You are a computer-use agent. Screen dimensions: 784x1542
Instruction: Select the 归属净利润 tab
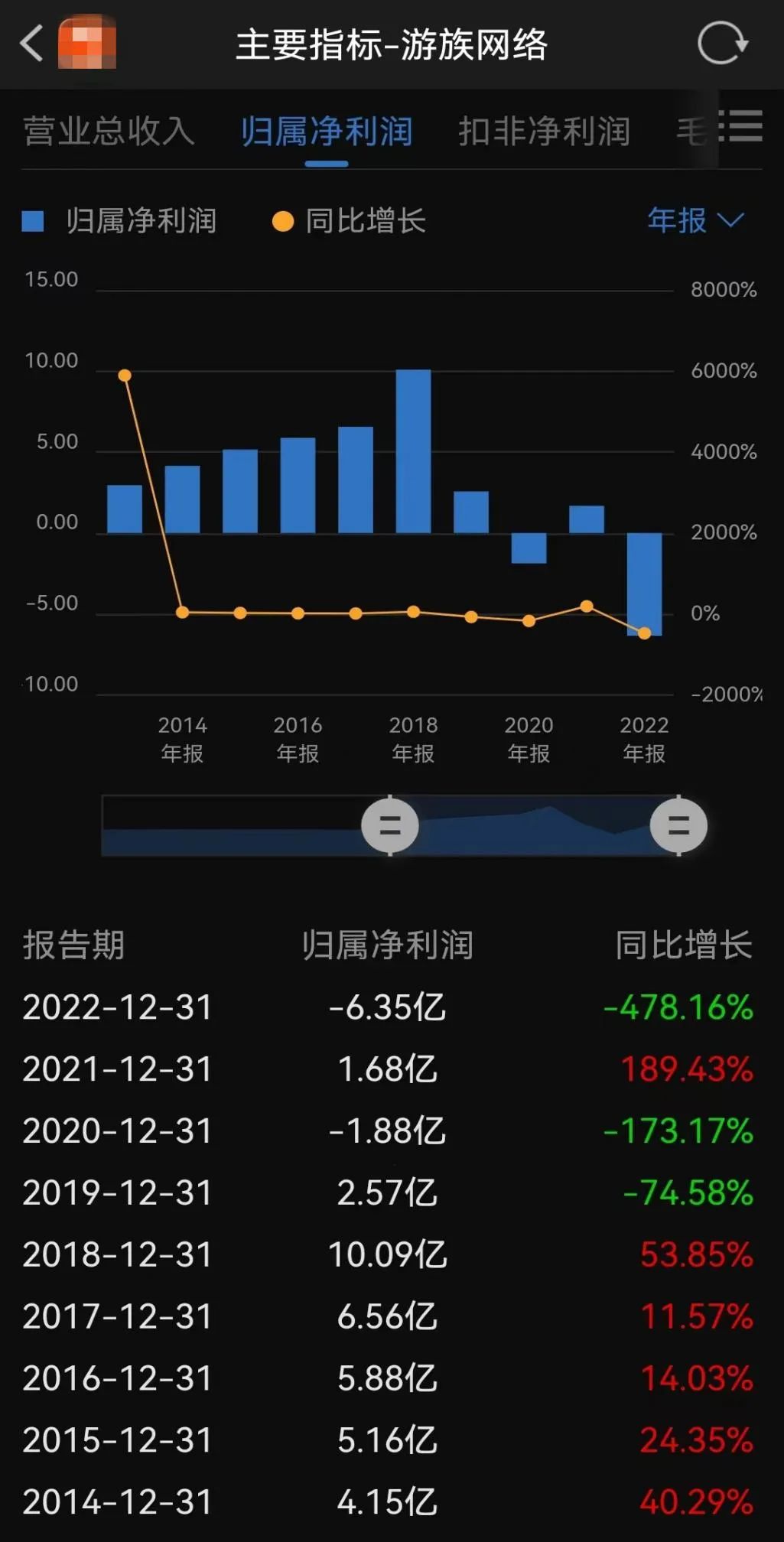coord(327,132)
